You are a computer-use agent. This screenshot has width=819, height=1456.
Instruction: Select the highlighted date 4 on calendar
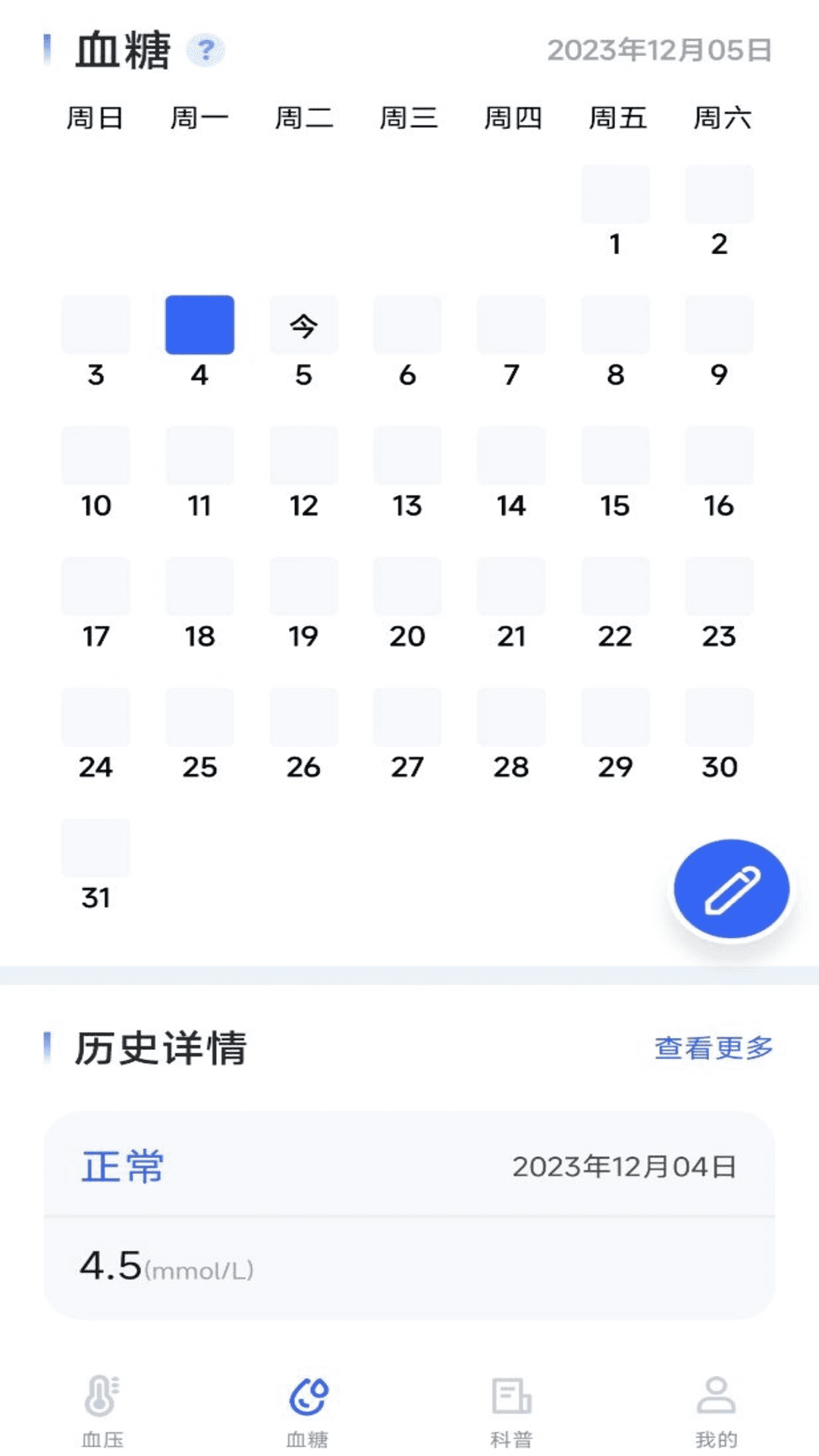click(199, 324)
